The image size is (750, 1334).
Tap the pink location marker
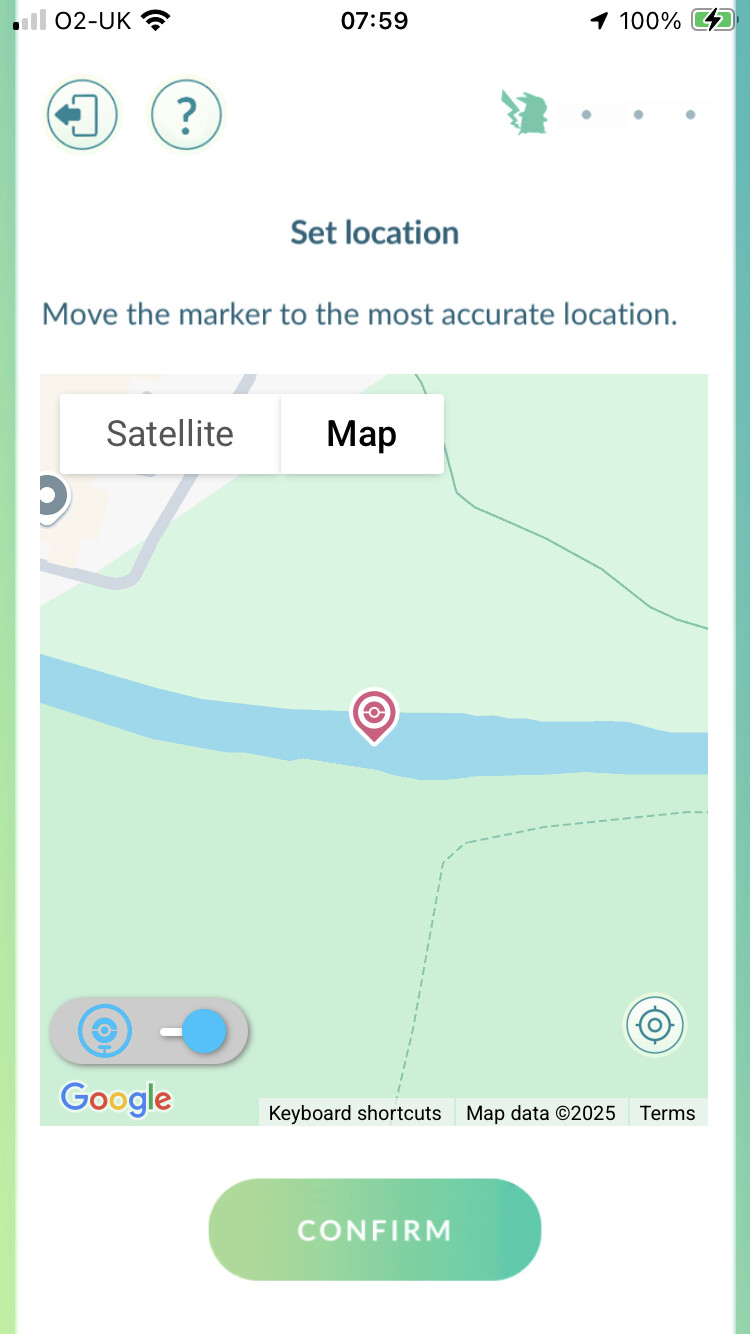pos(374,716)
